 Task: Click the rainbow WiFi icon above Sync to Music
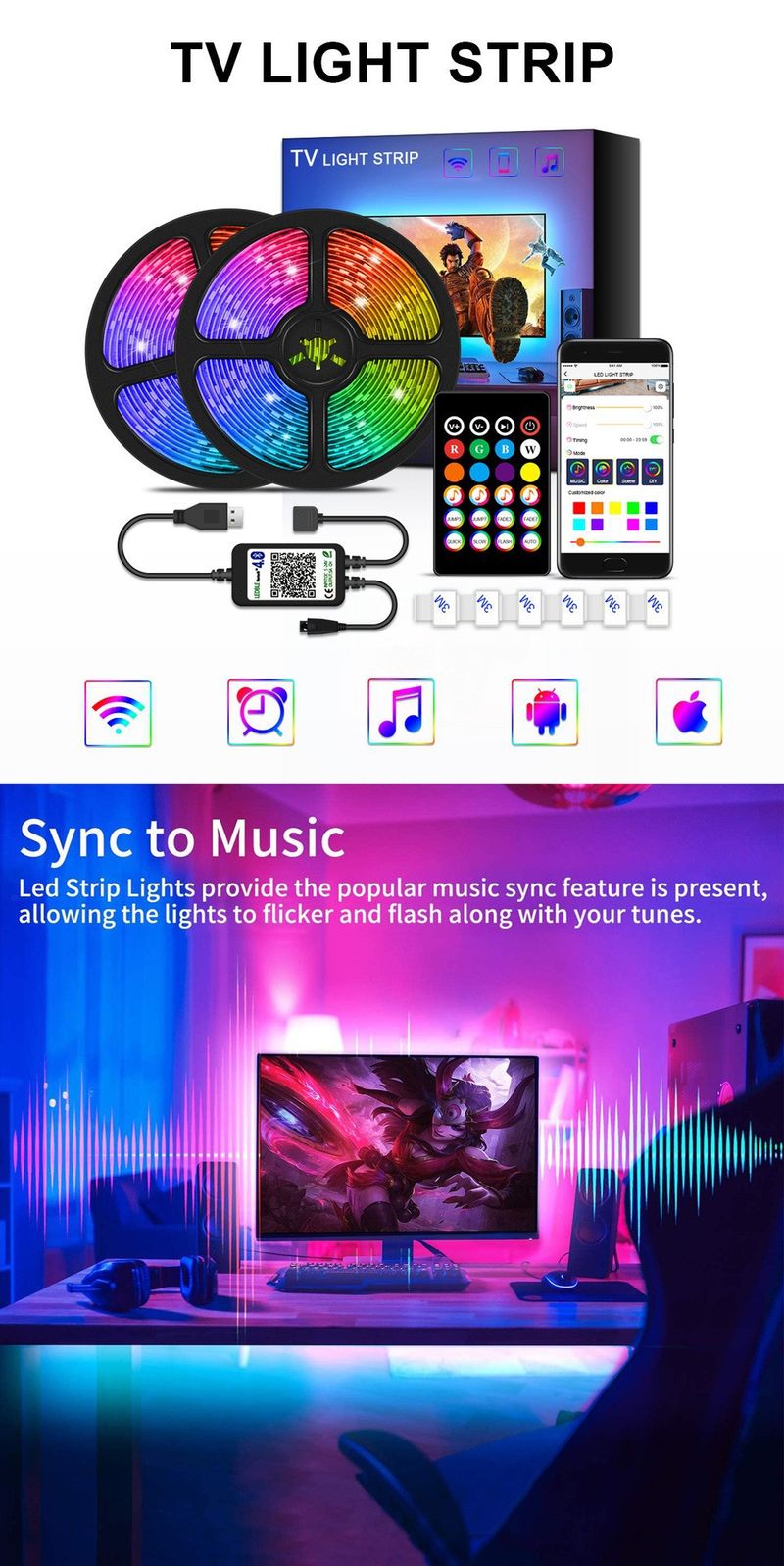click(x=116, y=713)
